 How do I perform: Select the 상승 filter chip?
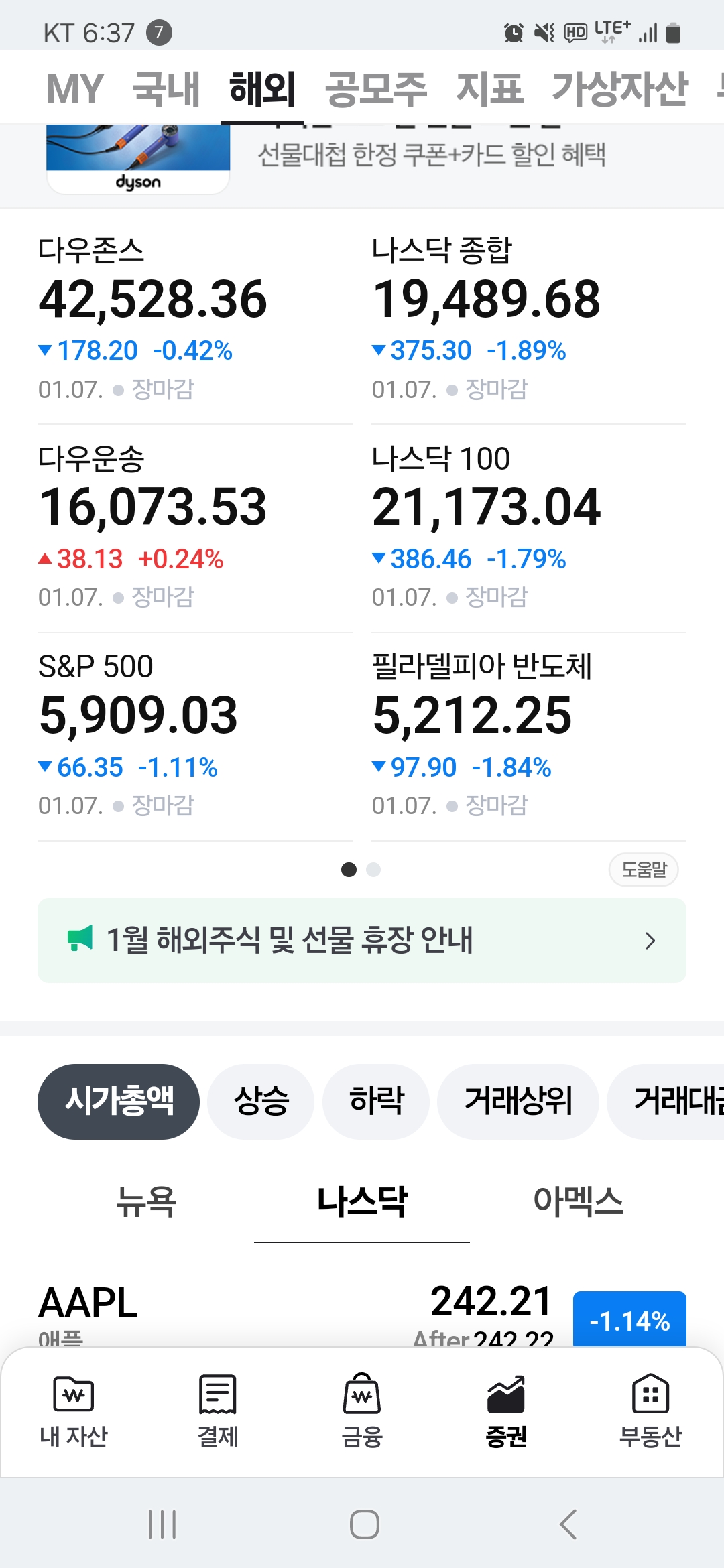click(261, 1101)
